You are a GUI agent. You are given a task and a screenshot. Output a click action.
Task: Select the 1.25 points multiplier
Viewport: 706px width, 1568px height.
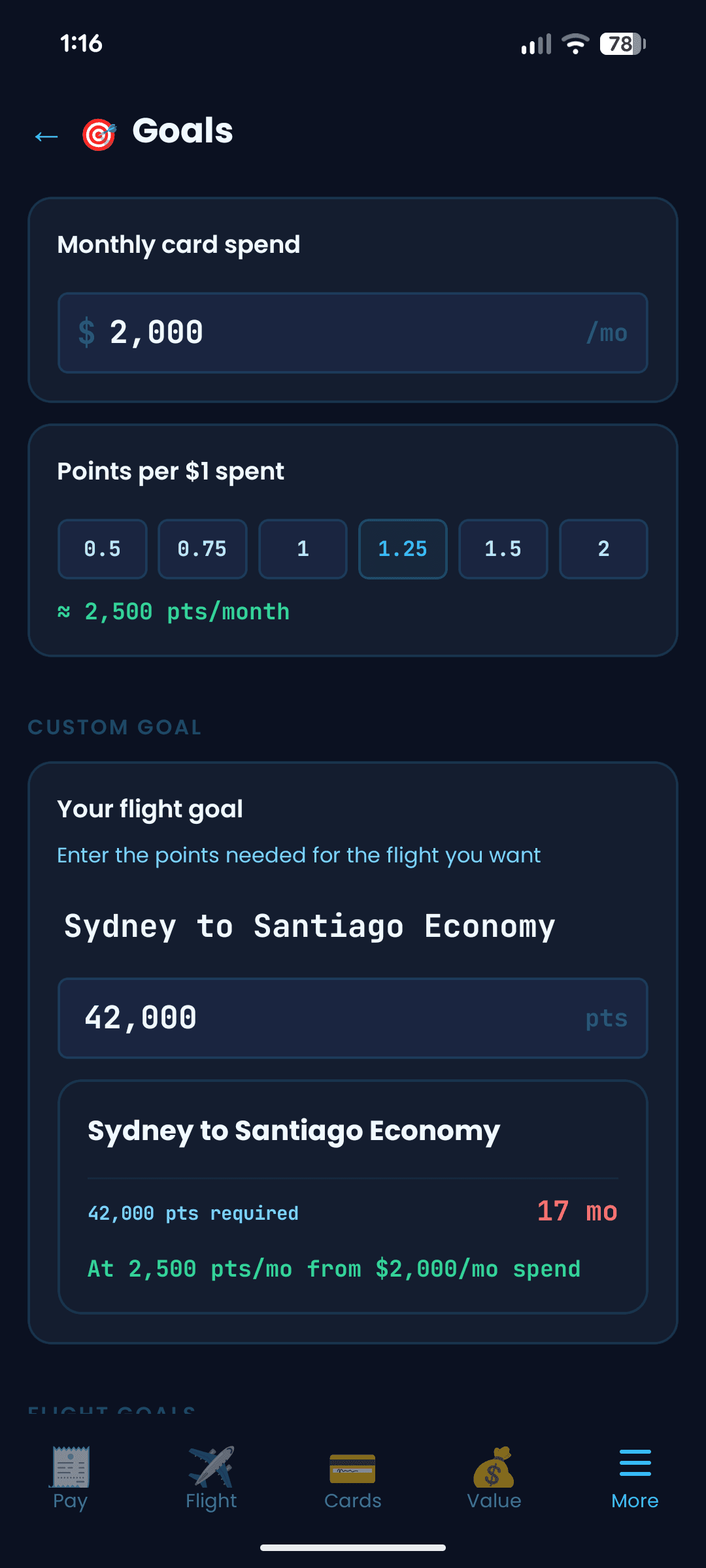[x=403, y=549]
